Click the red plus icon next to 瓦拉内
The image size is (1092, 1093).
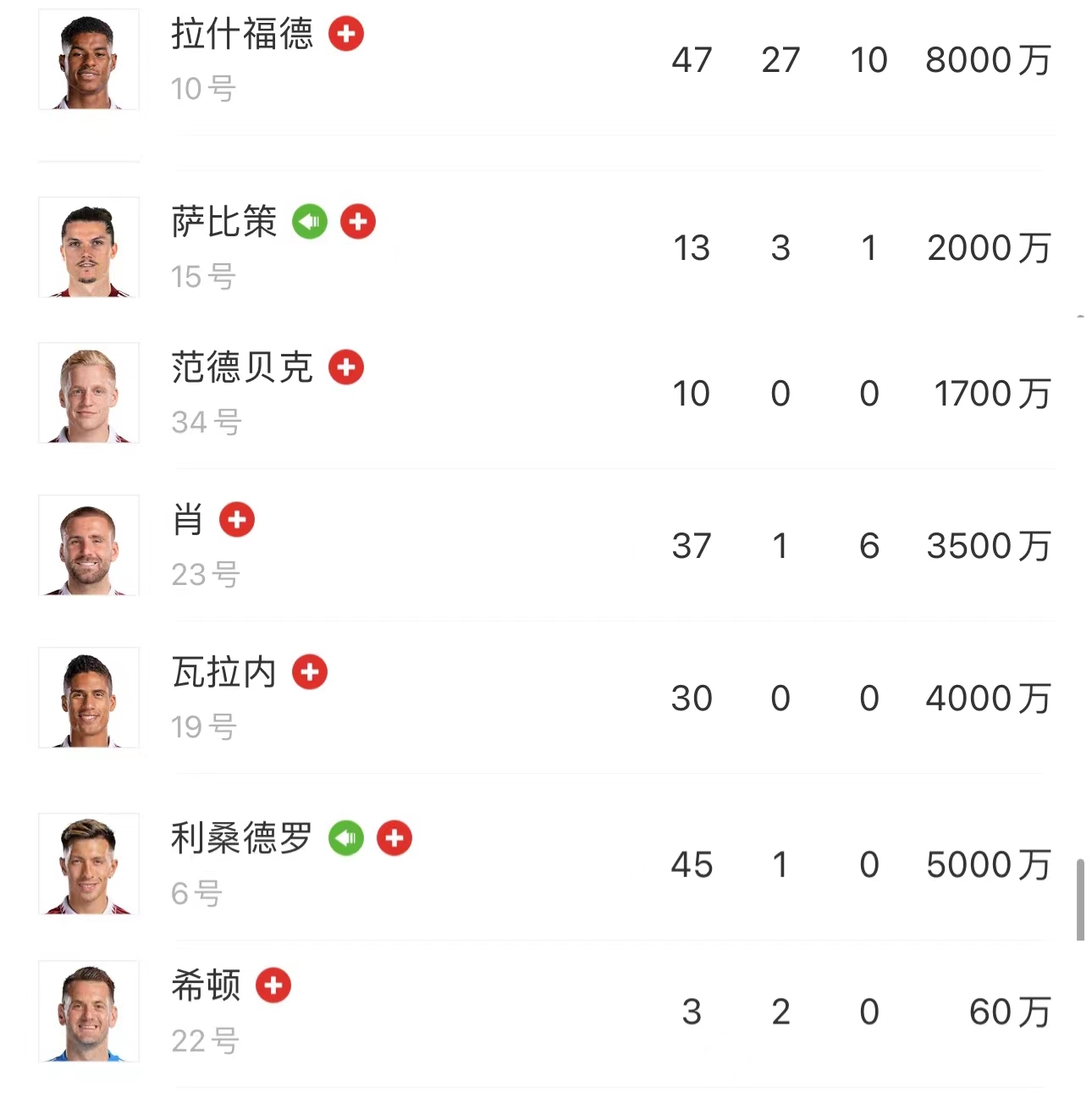coord(311,672)
